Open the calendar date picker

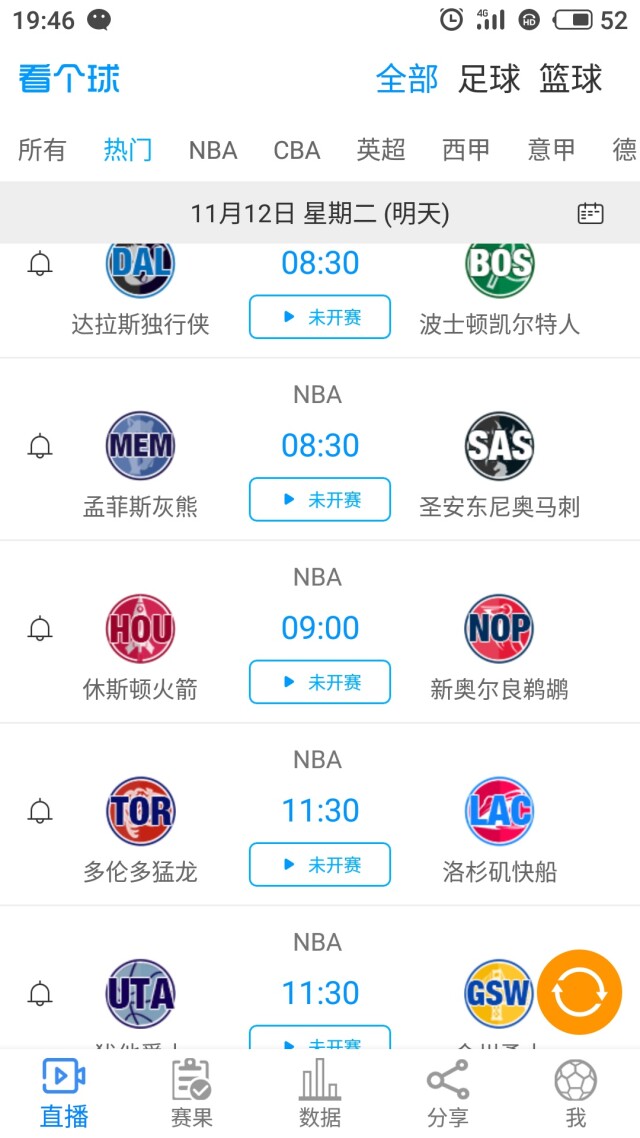[590, 213]
